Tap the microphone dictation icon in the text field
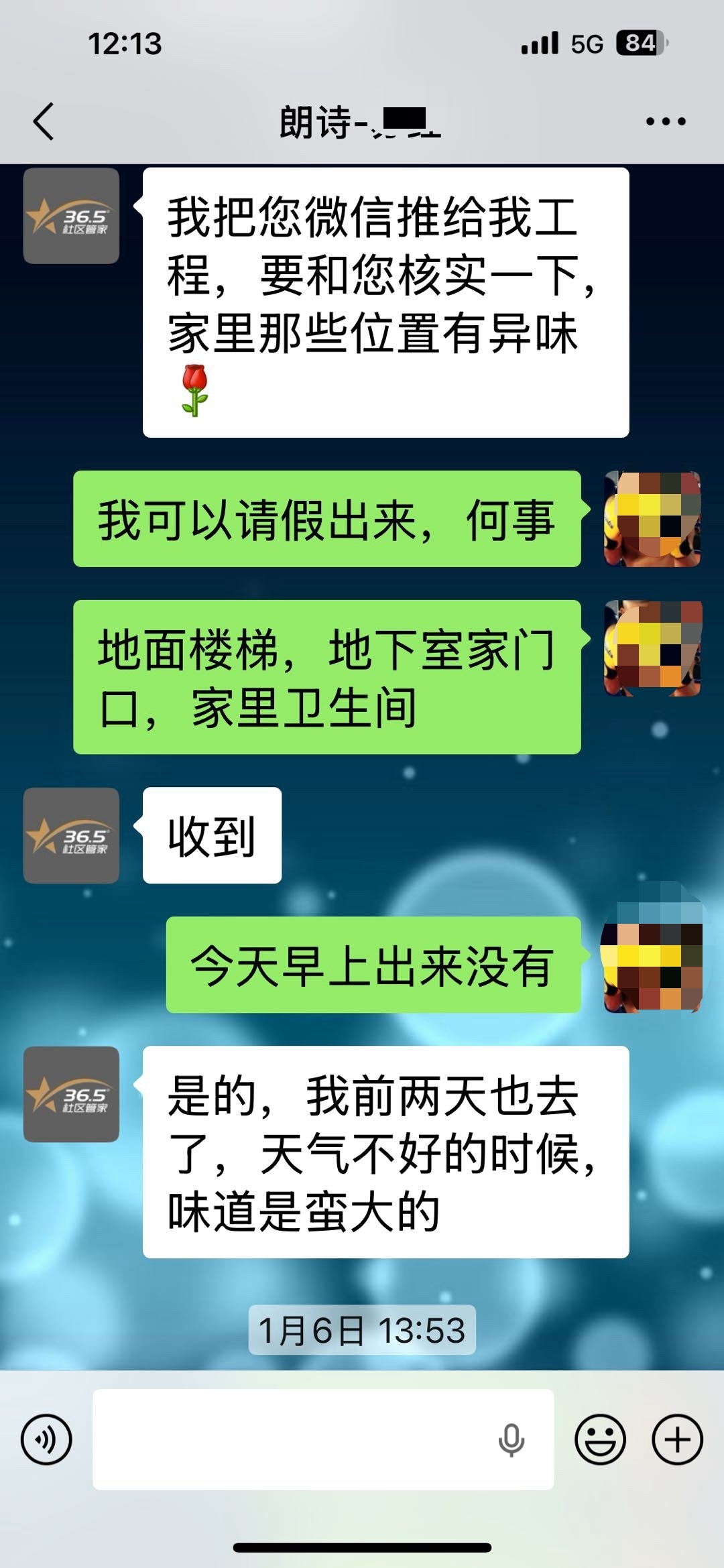724x1568 pixels. click(511, 1439)
